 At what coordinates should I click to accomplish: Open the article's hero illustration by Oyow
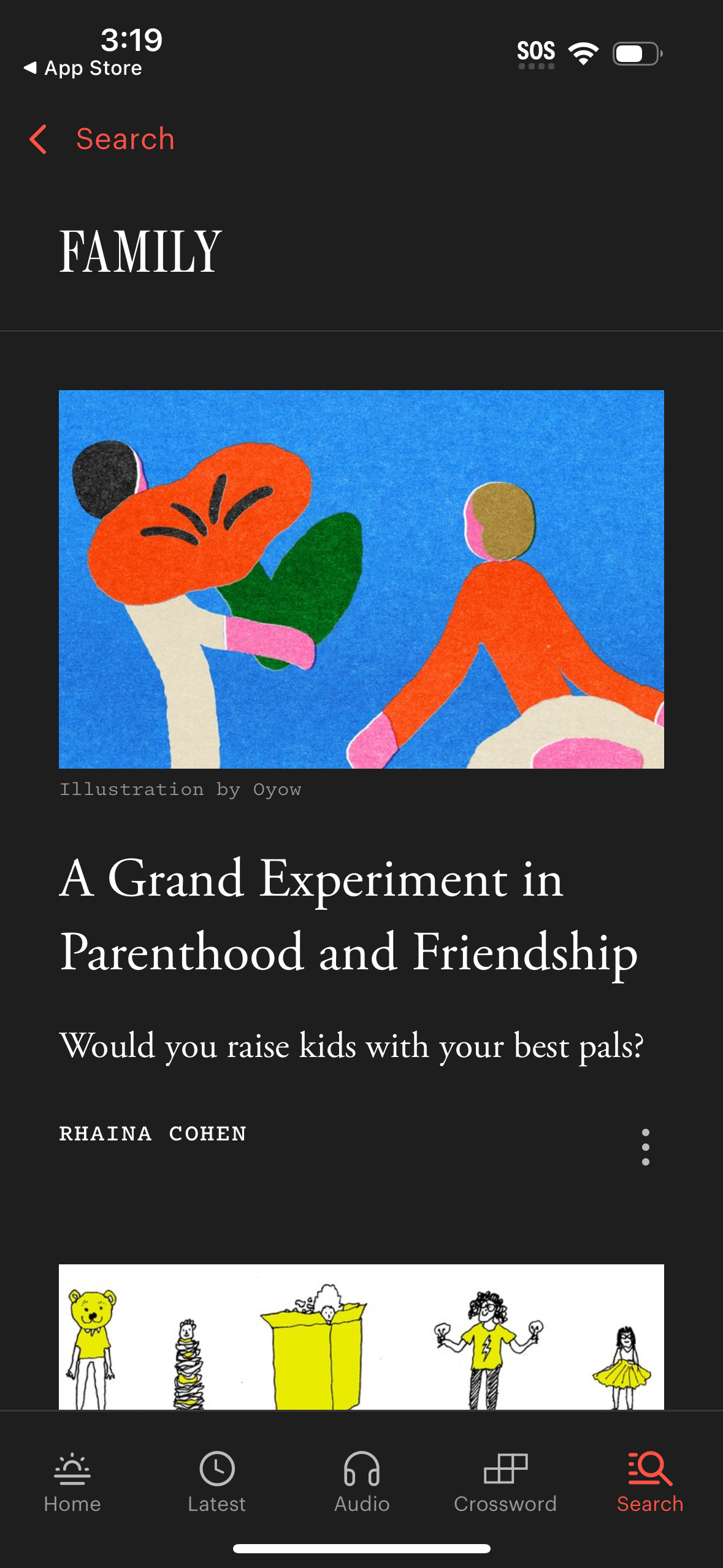pos(361,579)
